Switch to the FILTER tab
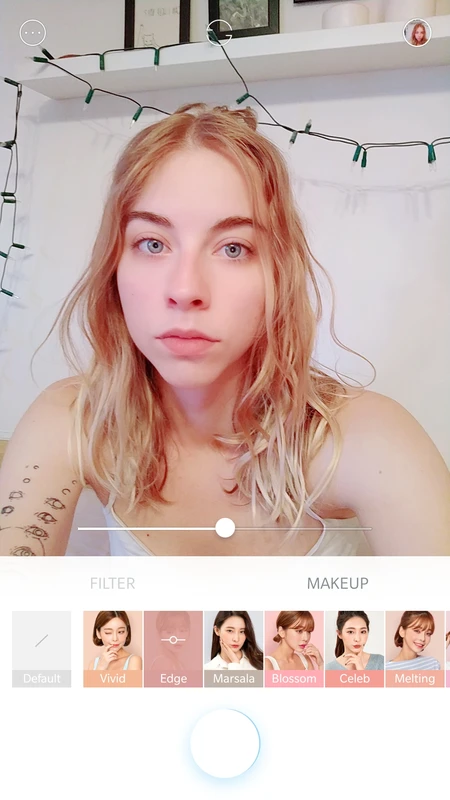The image size is (450, 800). (112, 583)
